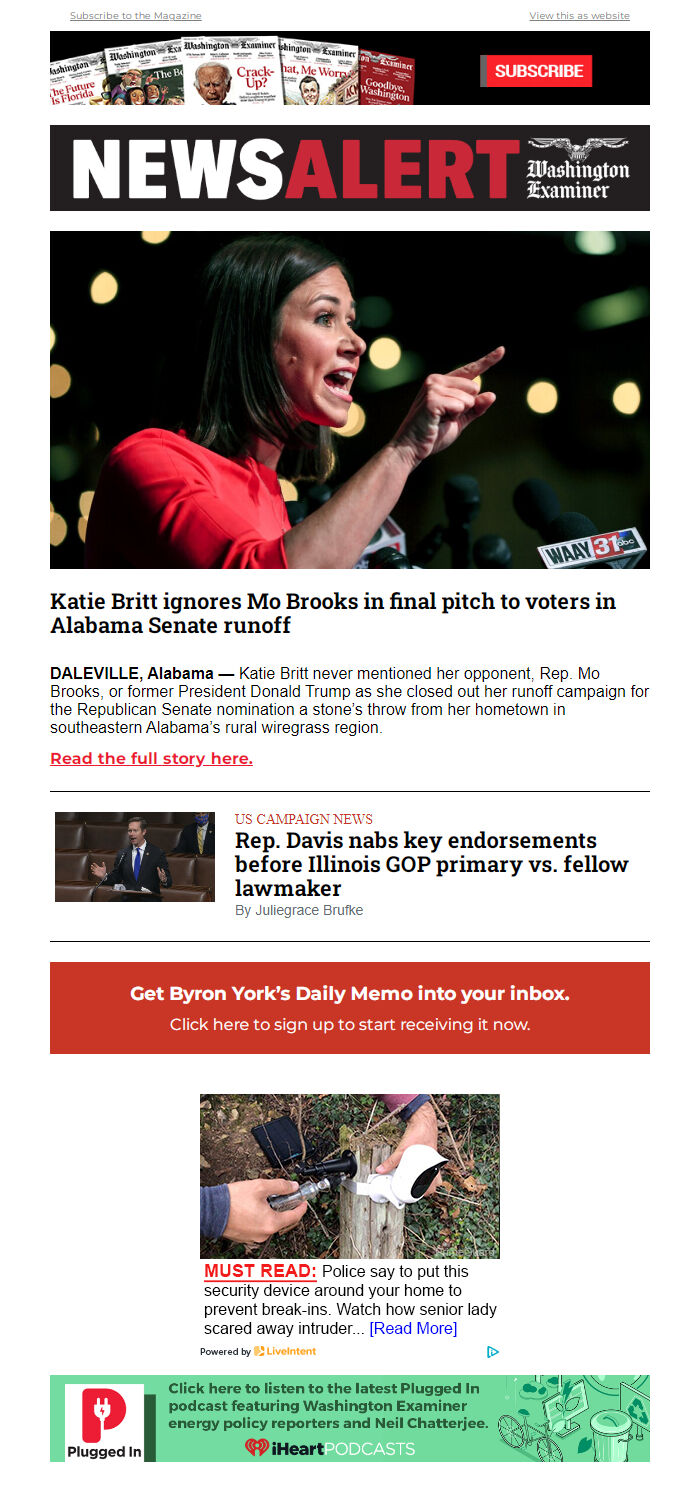Sign up for Byron York's Daily Memo
The image size is (700, 1486).
(350, 1008)
